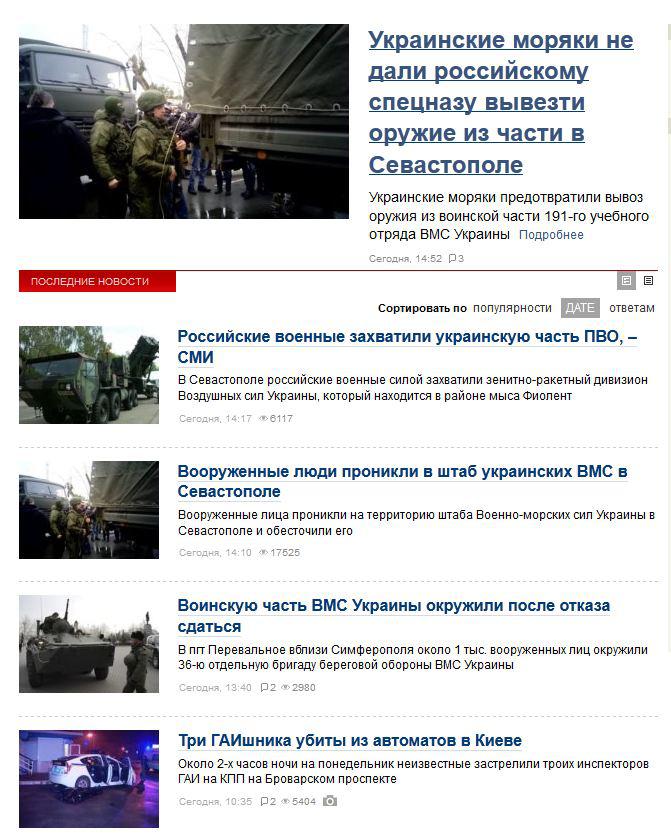Open article about три ГАИшника в Киеве

349,741
